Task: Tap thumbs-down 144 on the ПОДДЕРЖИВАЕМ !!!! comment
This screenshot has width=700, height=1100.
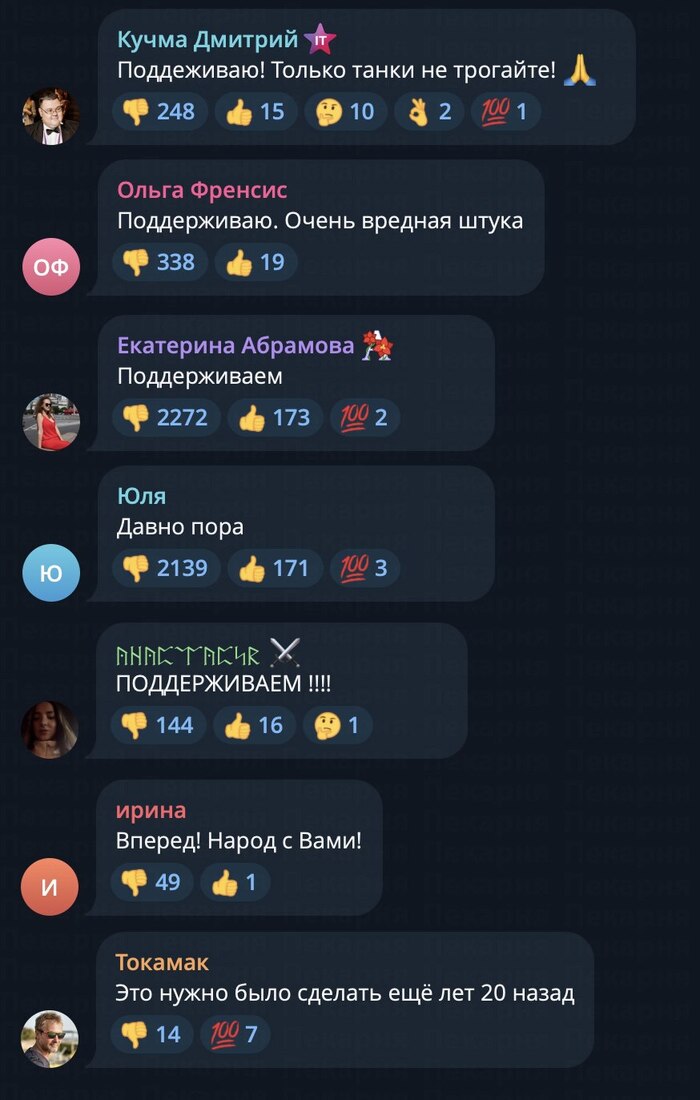Action: pyautogui.click(x=158, y=725)
